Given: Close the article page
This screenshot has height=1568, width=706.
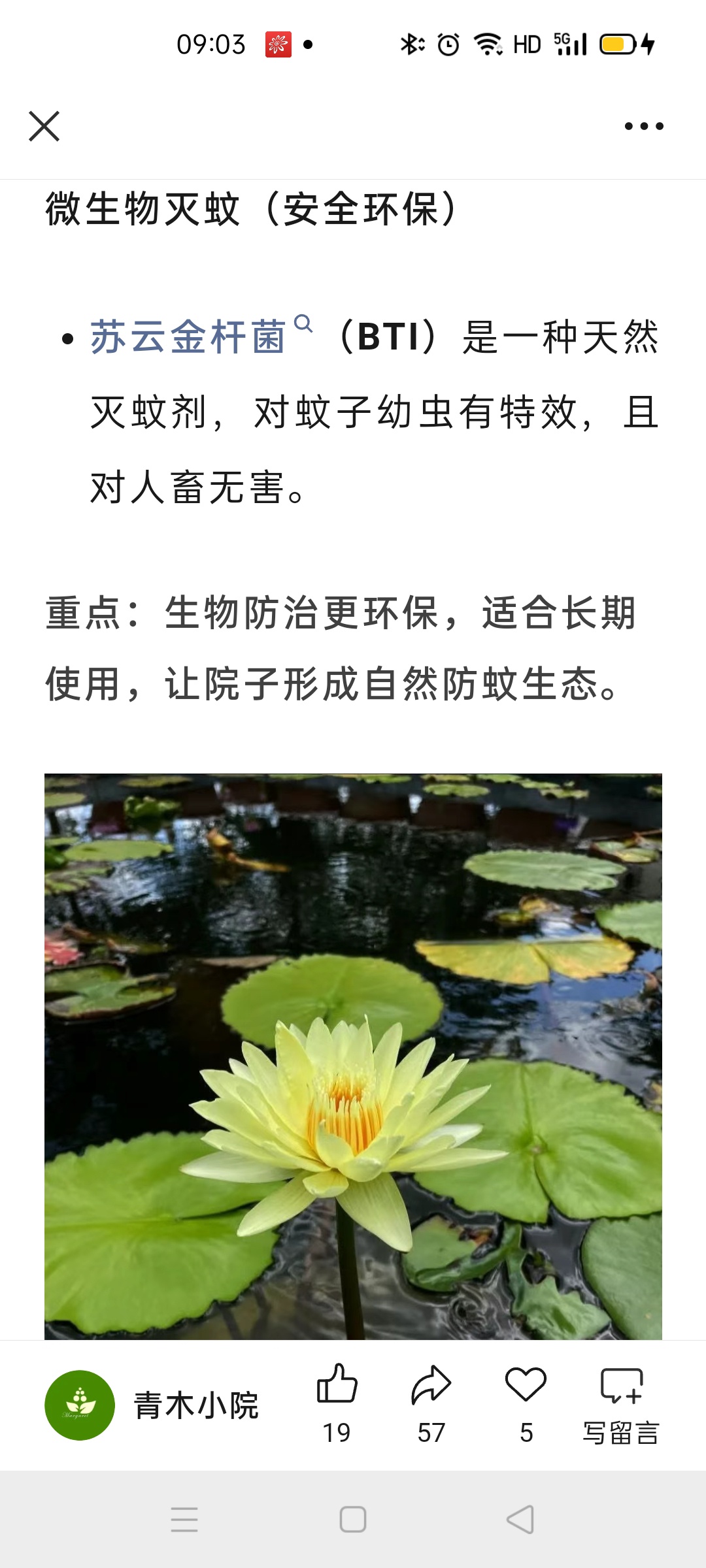Looking at the screenshot, I should [44, 126].
